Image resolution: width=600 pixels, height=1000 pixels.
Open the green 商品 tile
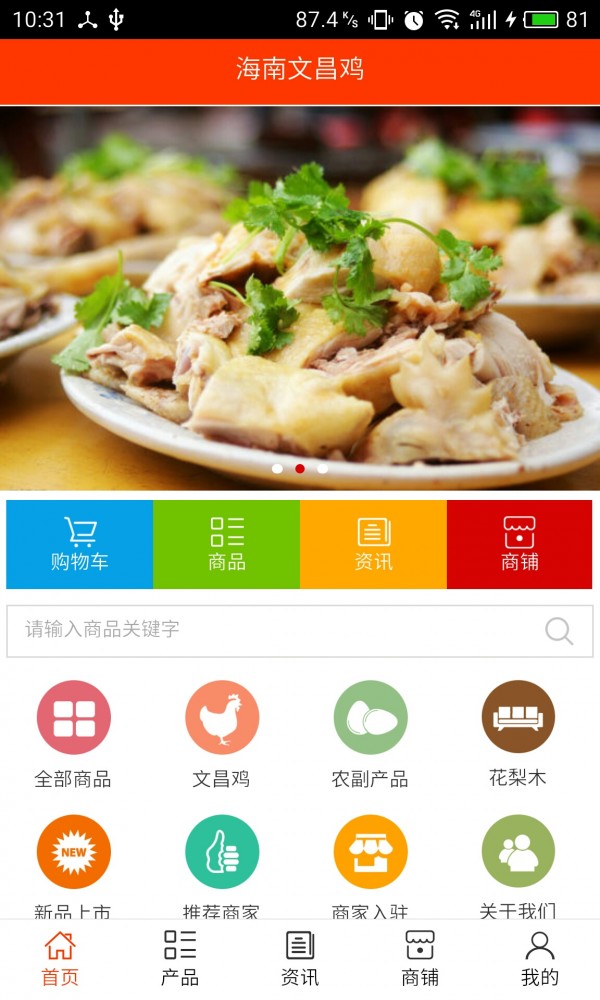(227, 544)
